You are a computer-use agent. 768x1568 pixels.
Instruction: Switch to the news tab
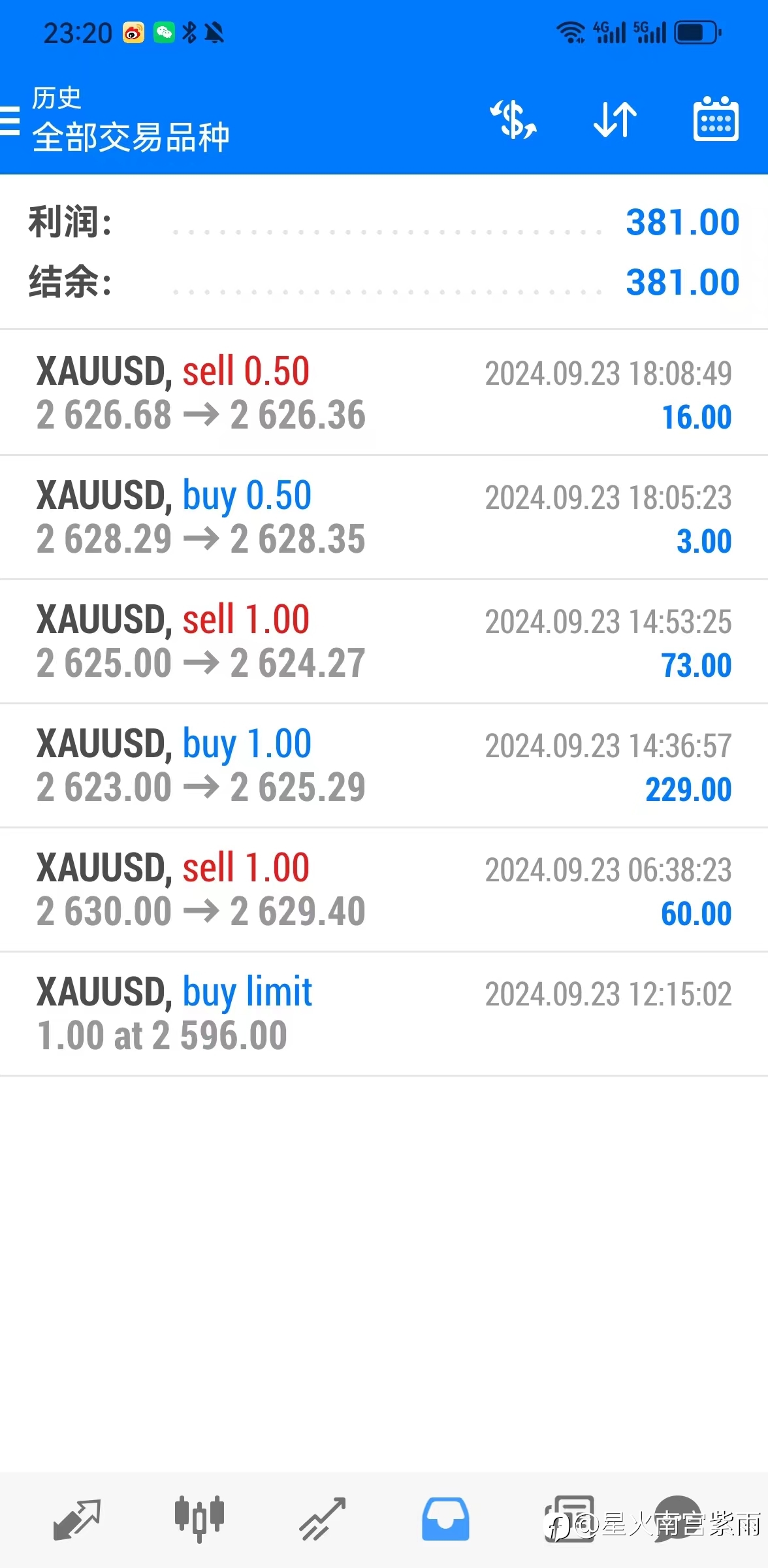coord(569,1519)
